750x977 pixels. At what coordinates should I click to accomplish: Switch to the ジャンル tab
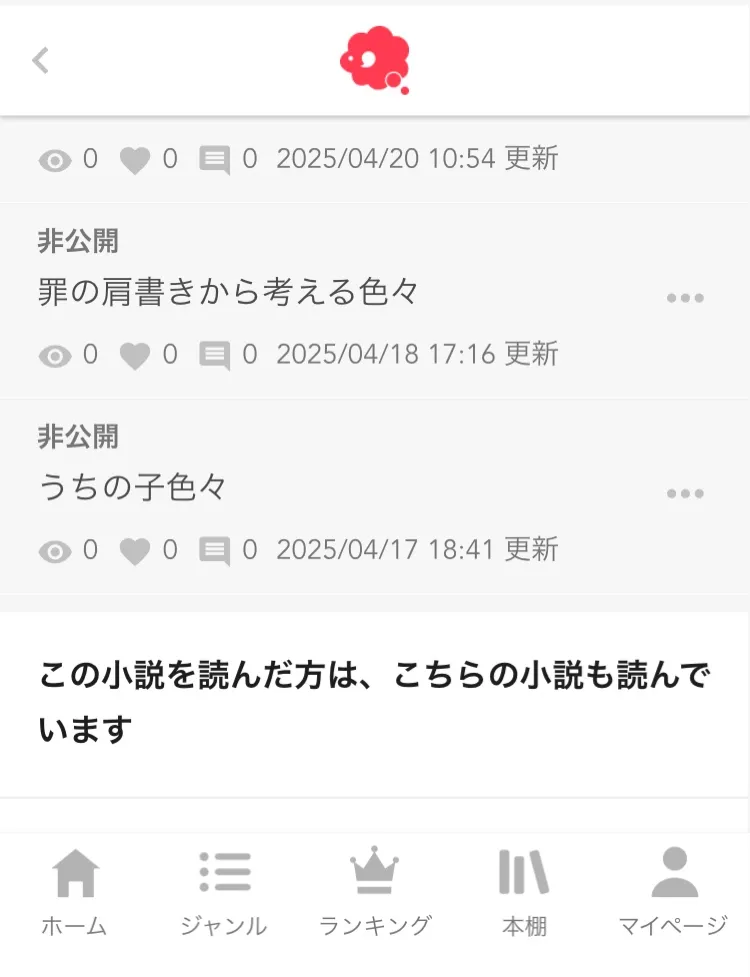tap(224, 892)
